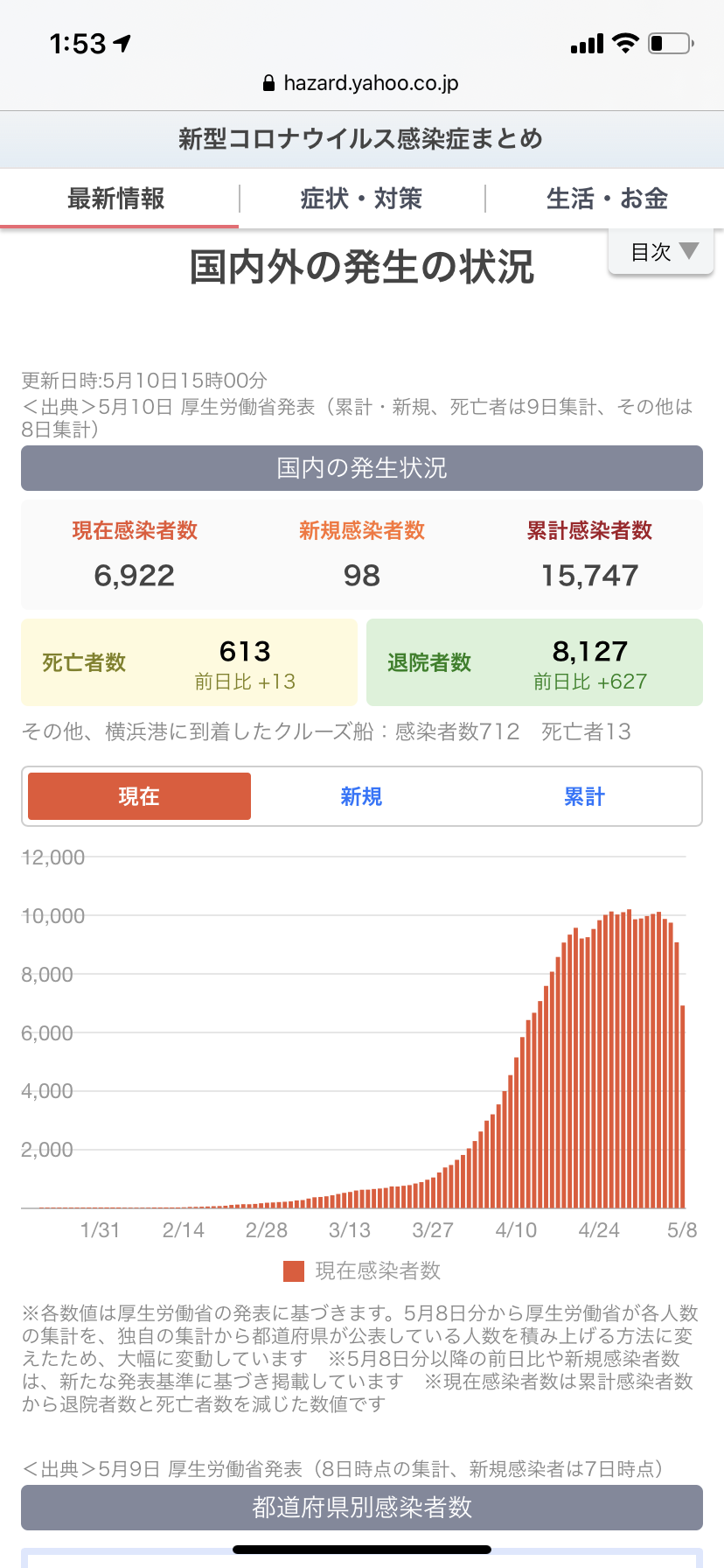Select the 最新情報 tab

tap(117, 199)
